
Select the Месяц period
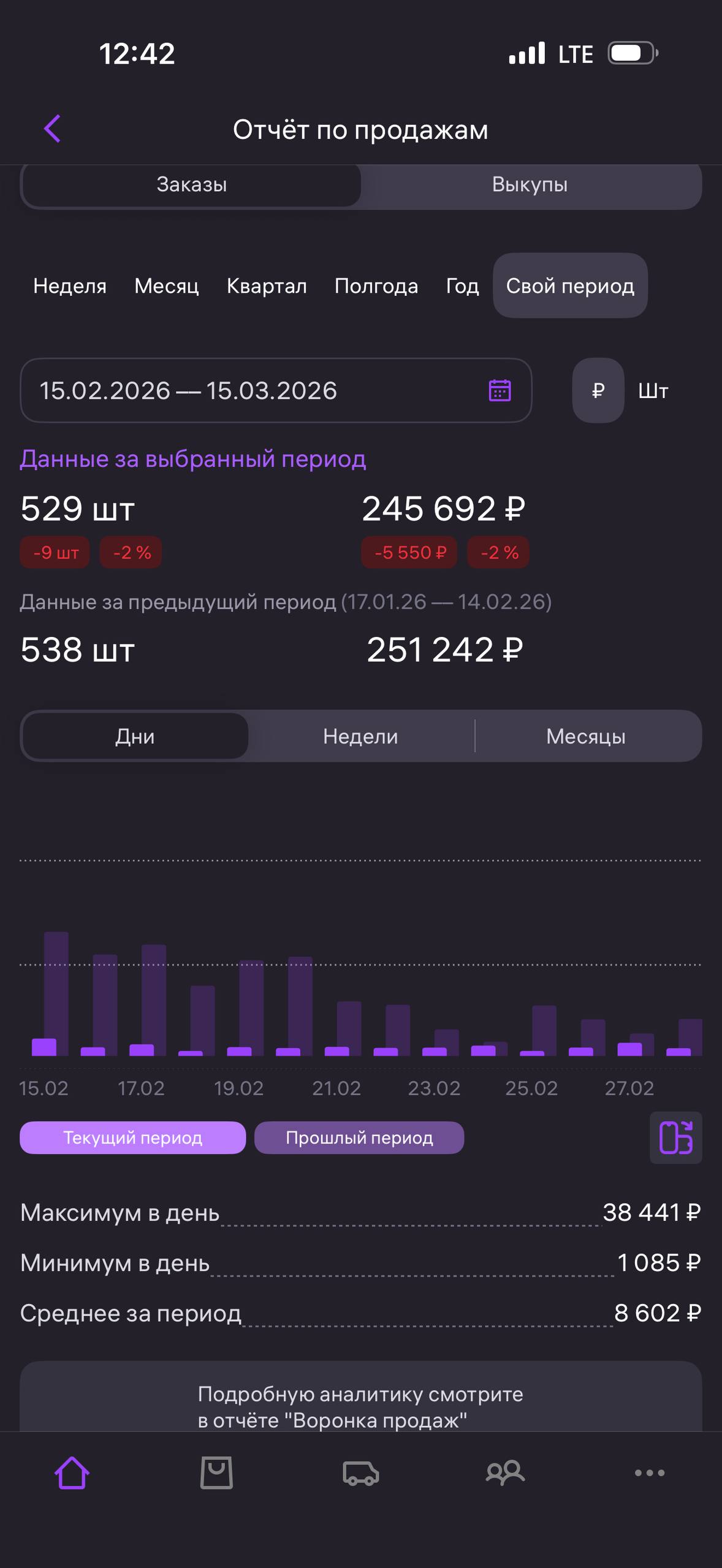[x=167, y=286]
